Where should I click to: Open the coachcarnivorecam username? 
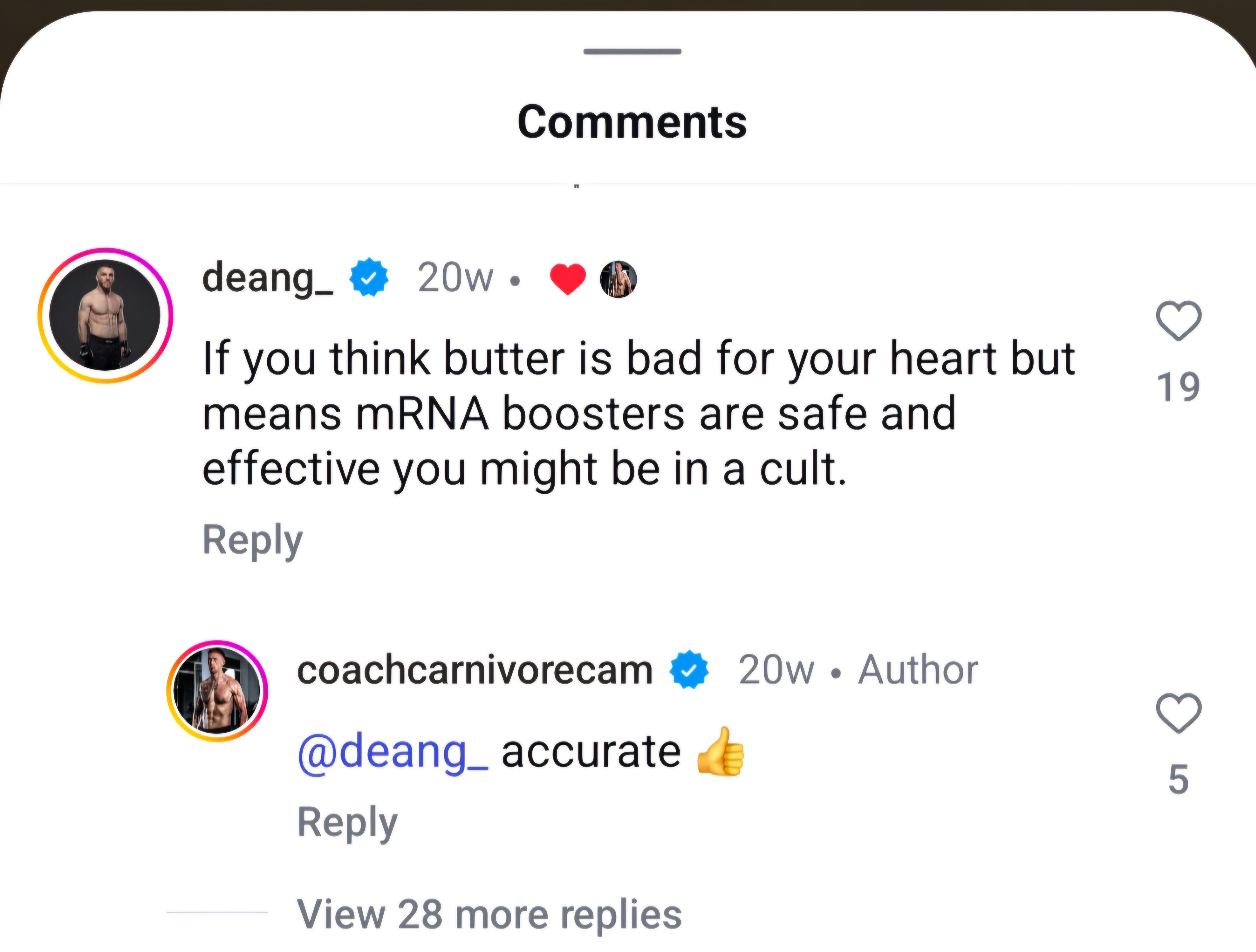(x=475, y=670)
